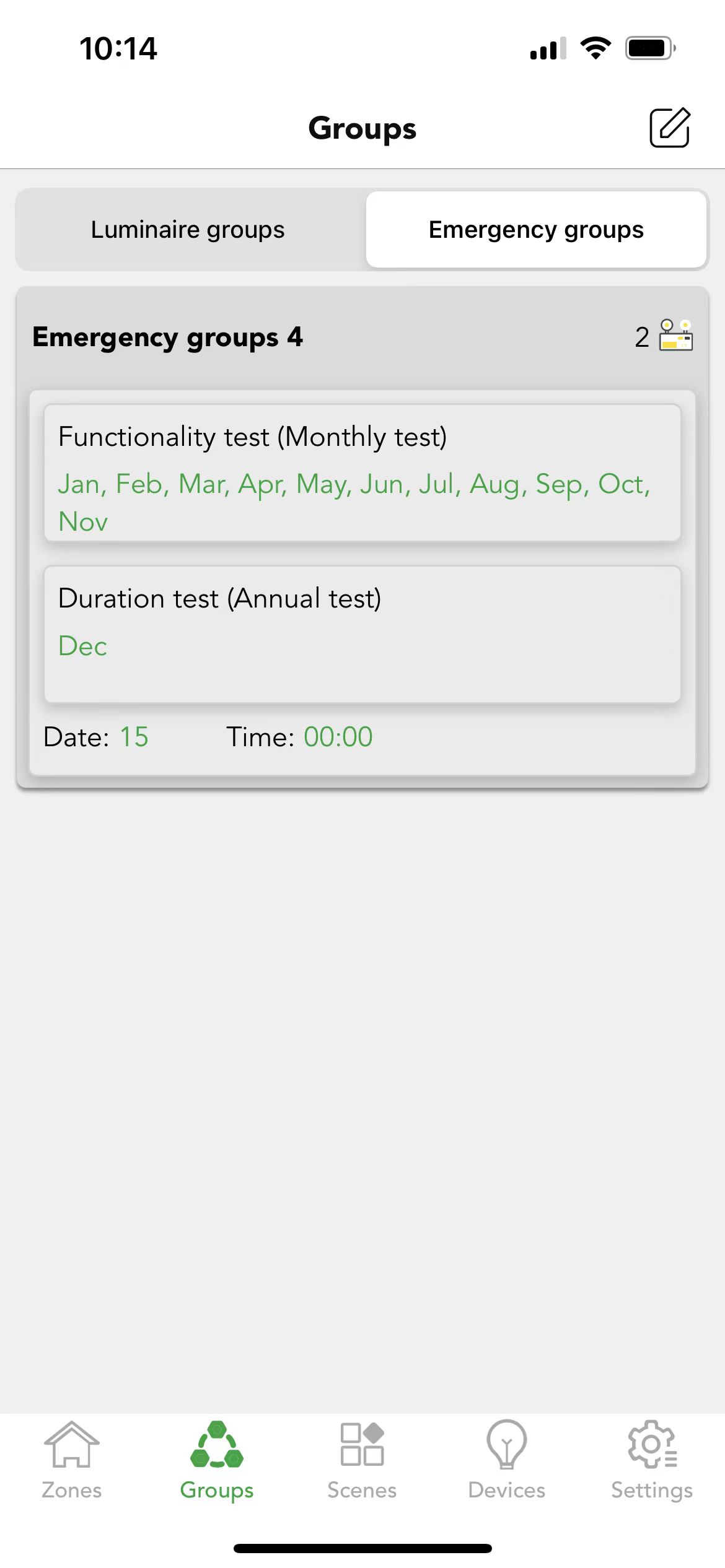
Task: Open the Scenes tab
Action: pyautogui.click(x=362, y=1460)
